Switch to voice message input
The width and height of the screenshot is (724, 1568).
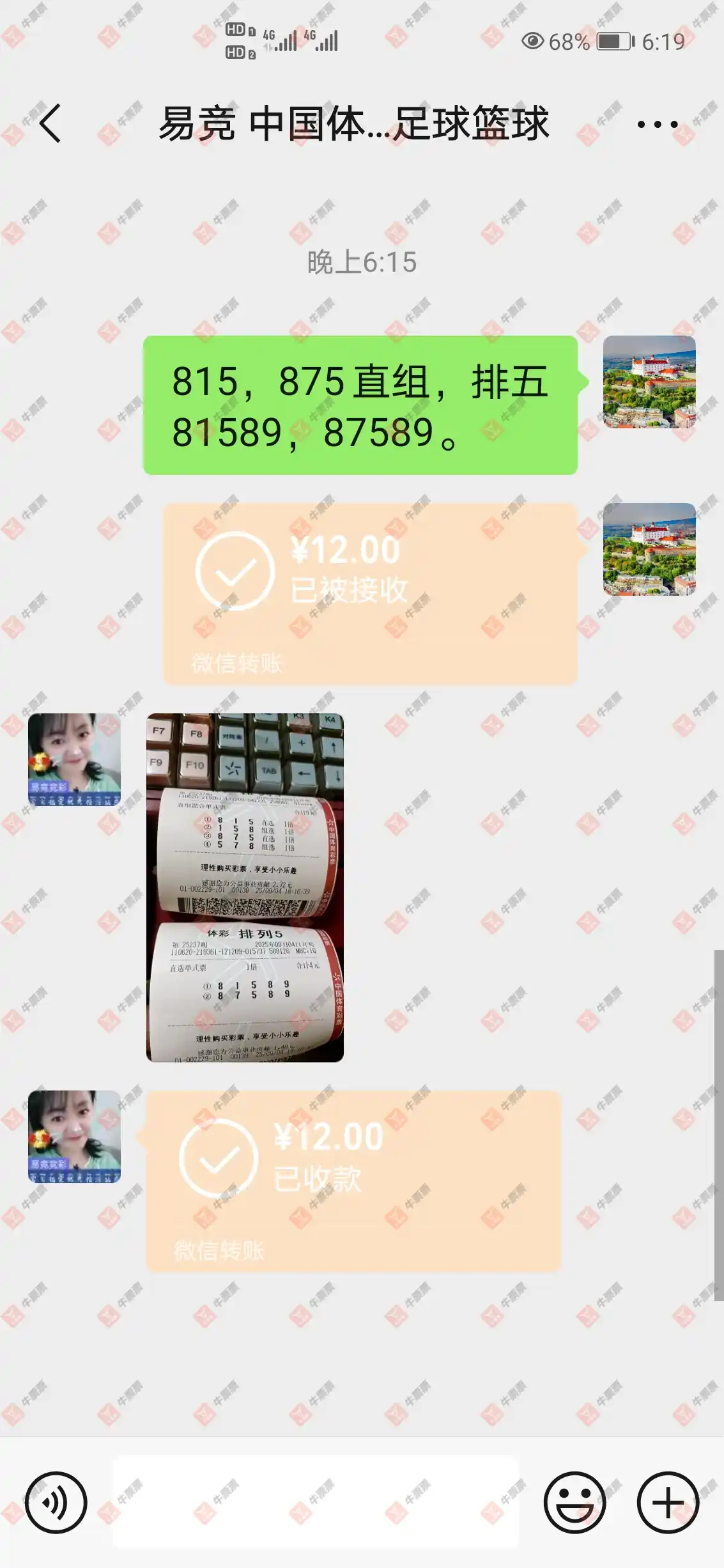click(56, 1502)
